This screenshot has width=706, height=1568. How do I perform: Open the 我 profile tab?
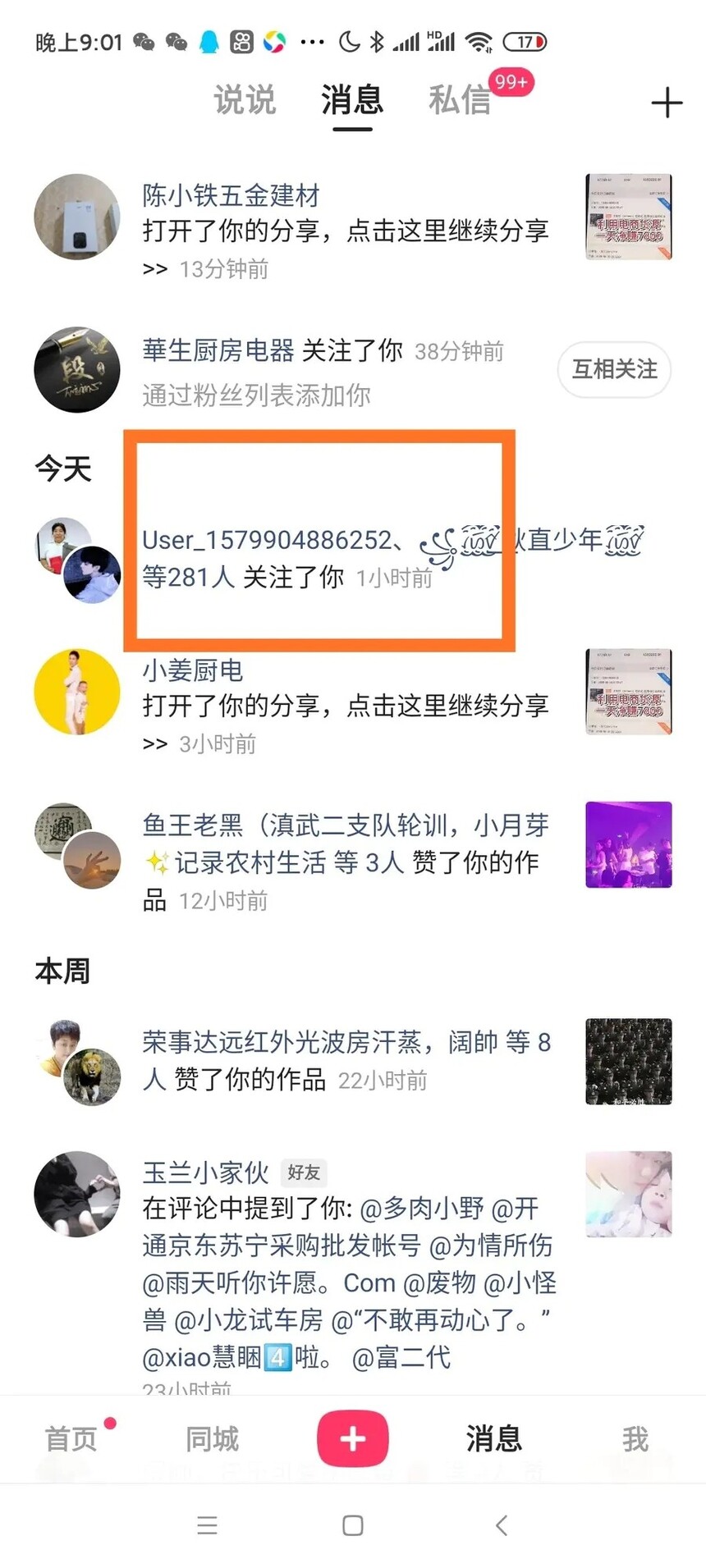(635, 1438)
